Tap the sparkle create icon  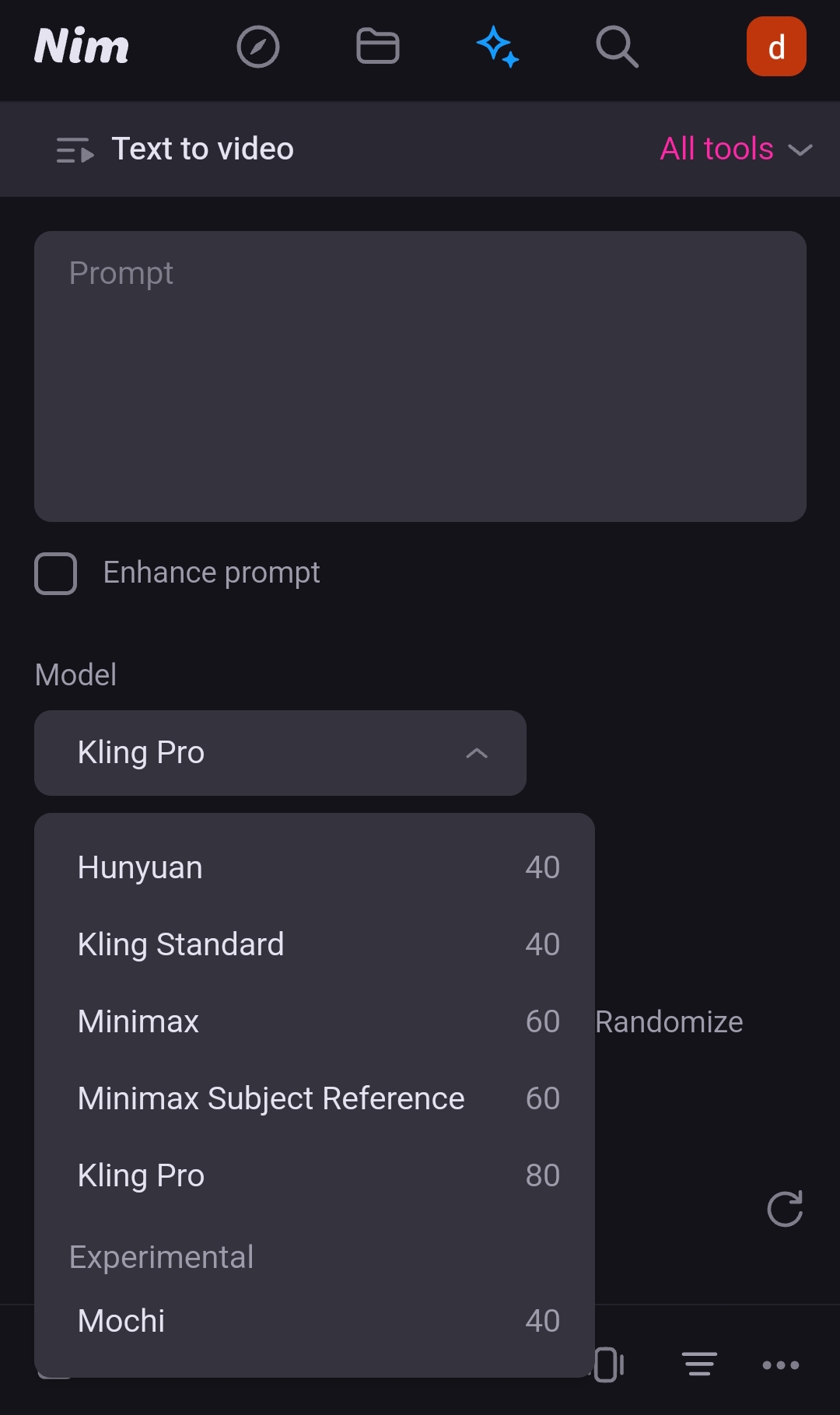pos(498,47)
